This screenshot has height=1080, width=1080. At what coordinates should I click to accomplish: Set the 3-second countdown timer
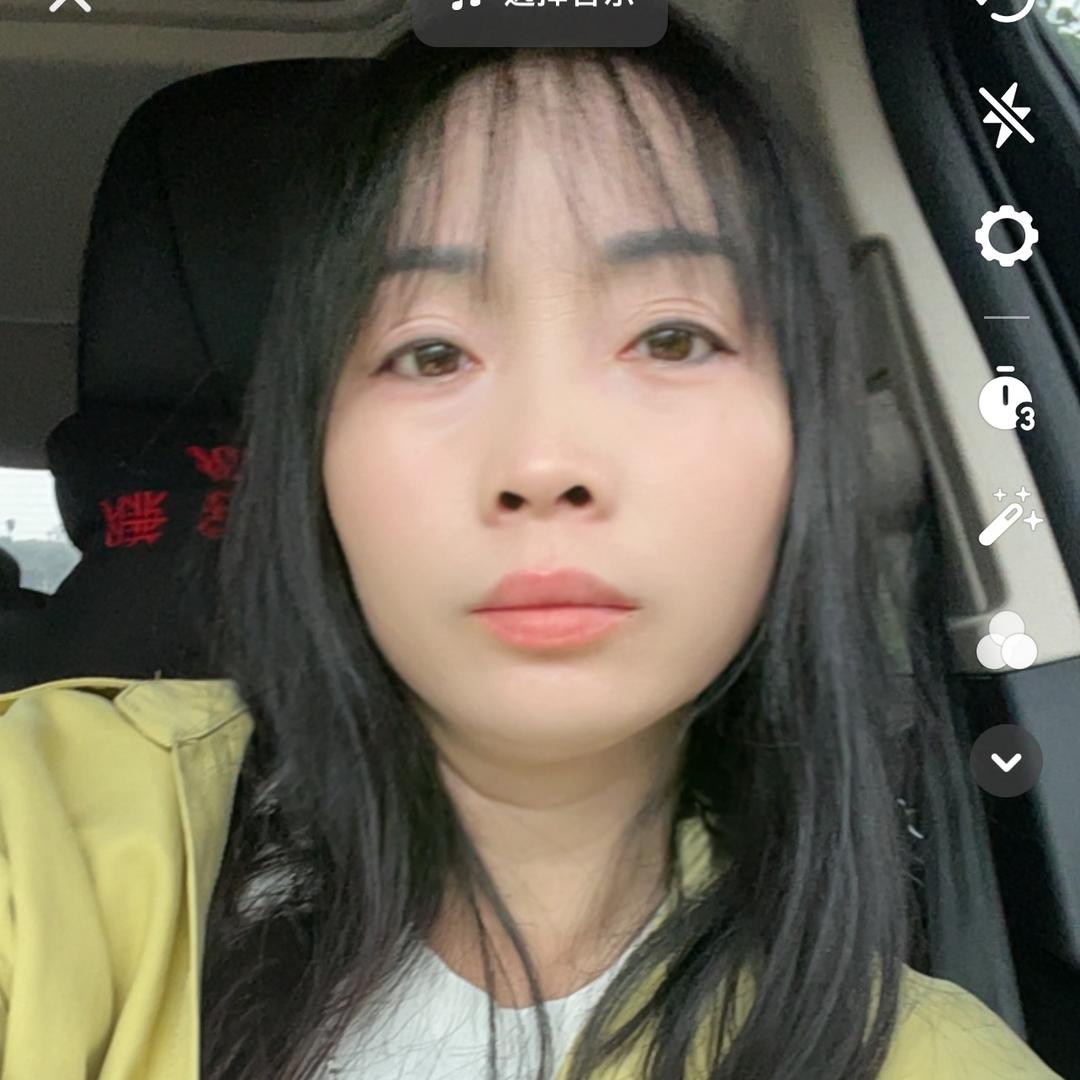pyautogui.click(x=1005, y=399)
